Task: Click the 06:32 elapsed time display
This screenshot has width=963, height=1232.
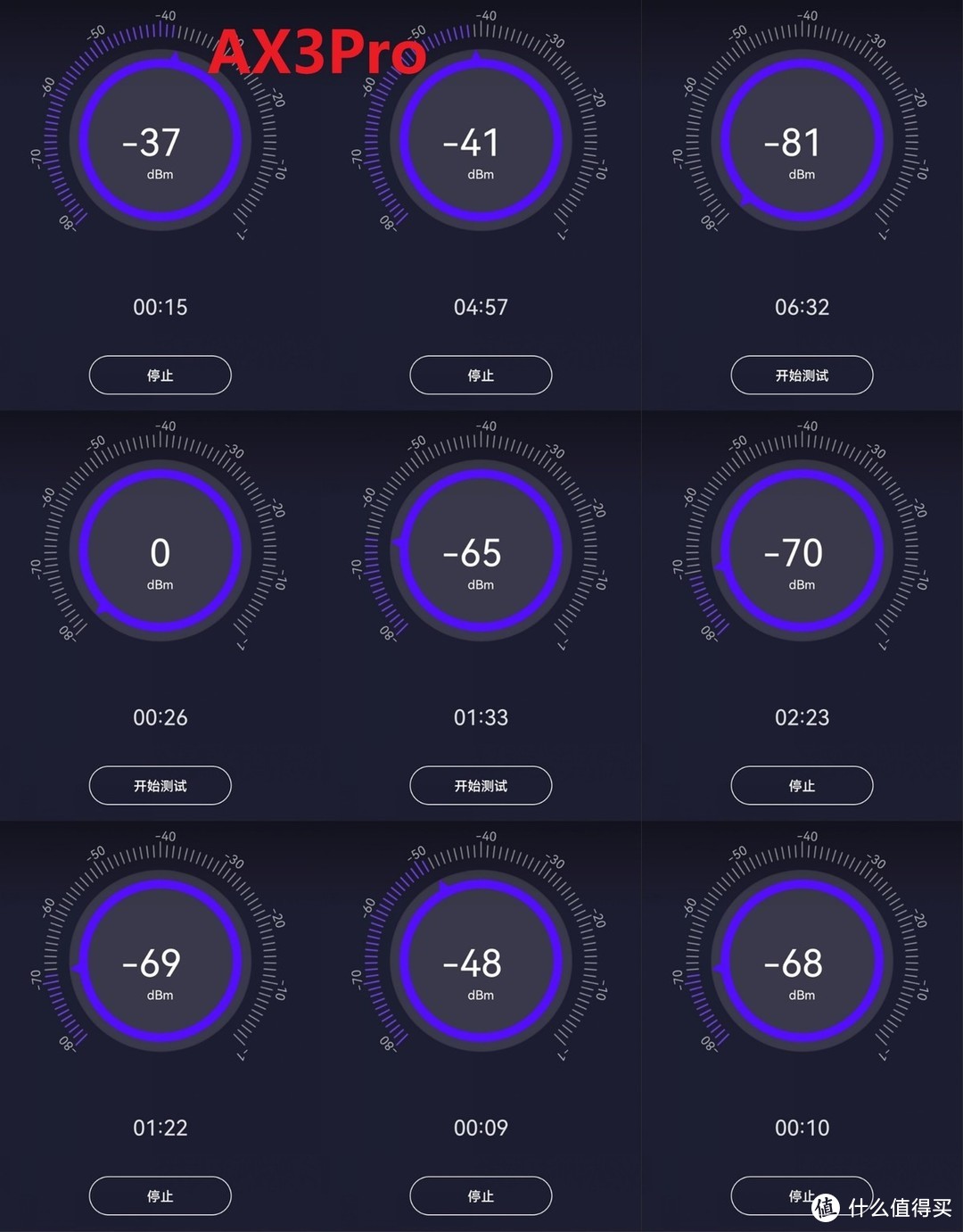Action: pyautogui.click(x=802, y=307)
